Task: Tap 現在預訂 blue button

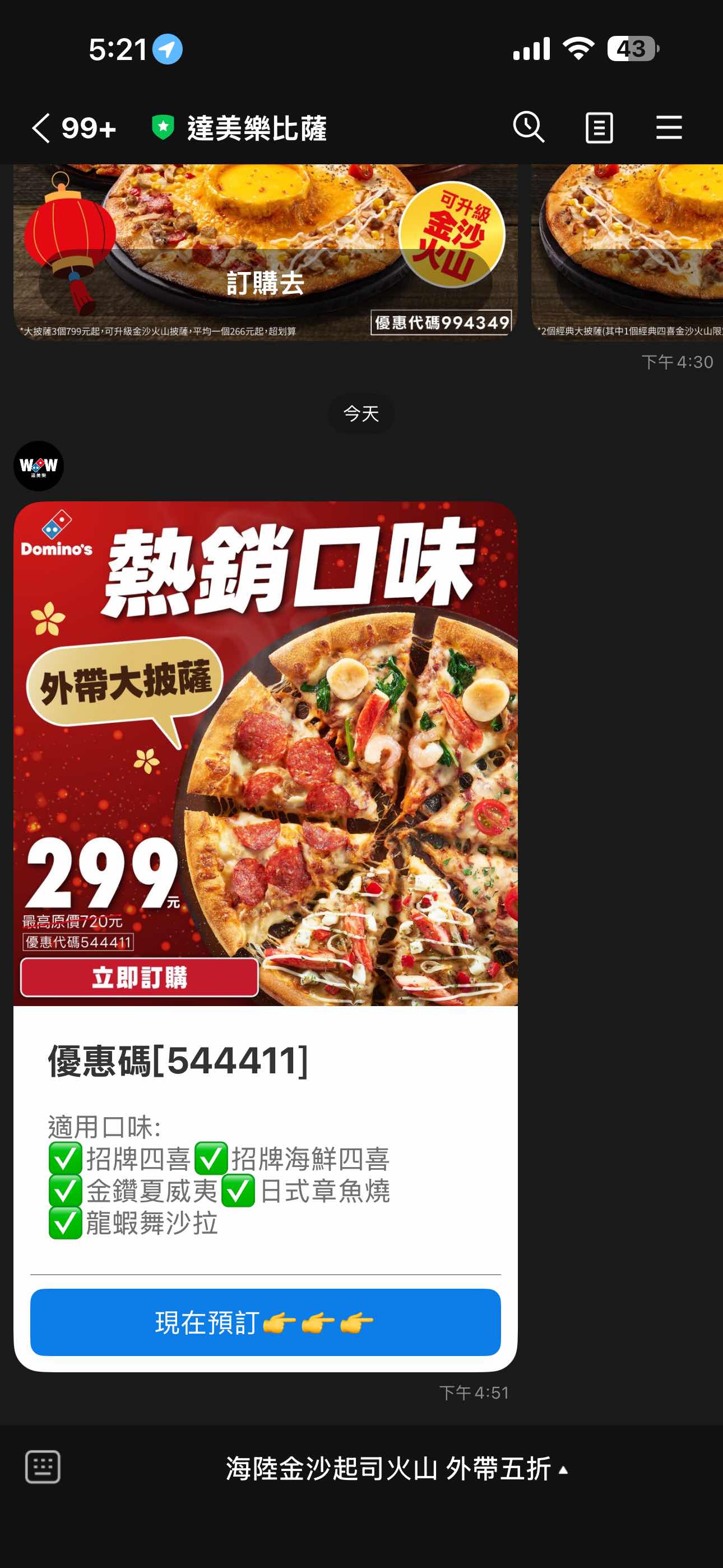Action: [265, 1322]
